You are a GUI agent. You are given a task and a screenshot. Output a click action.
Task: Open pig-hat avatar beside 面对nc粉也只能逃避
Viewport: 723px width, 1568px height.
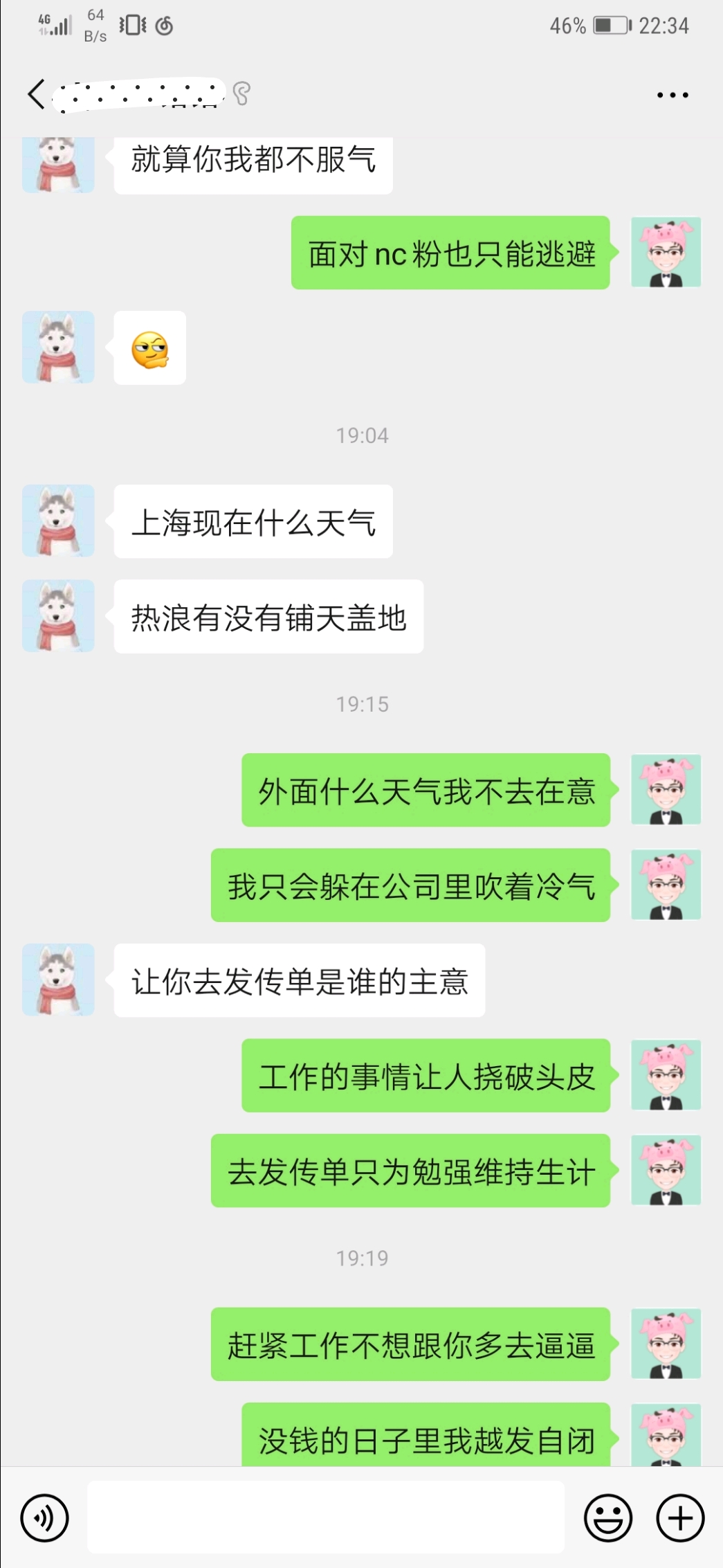pyautogui.click(x=666, y=253)
